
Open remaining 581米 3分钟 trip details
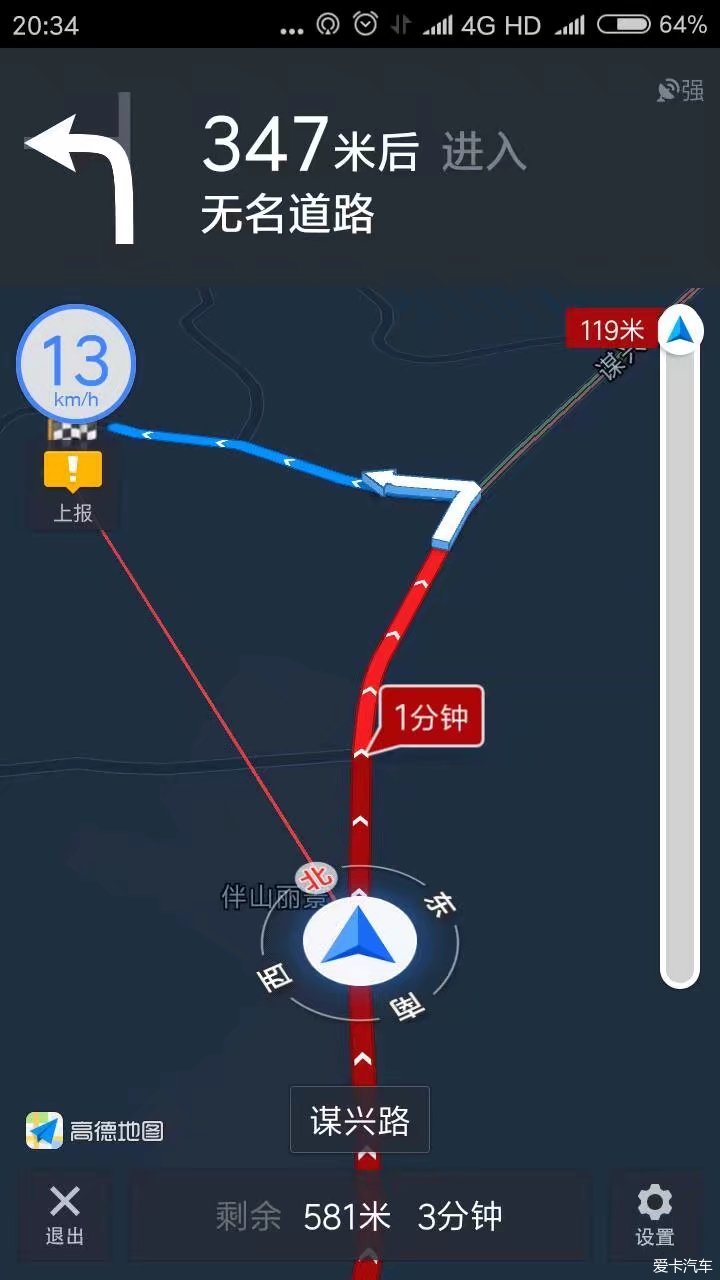click(x=360, y=1217)
